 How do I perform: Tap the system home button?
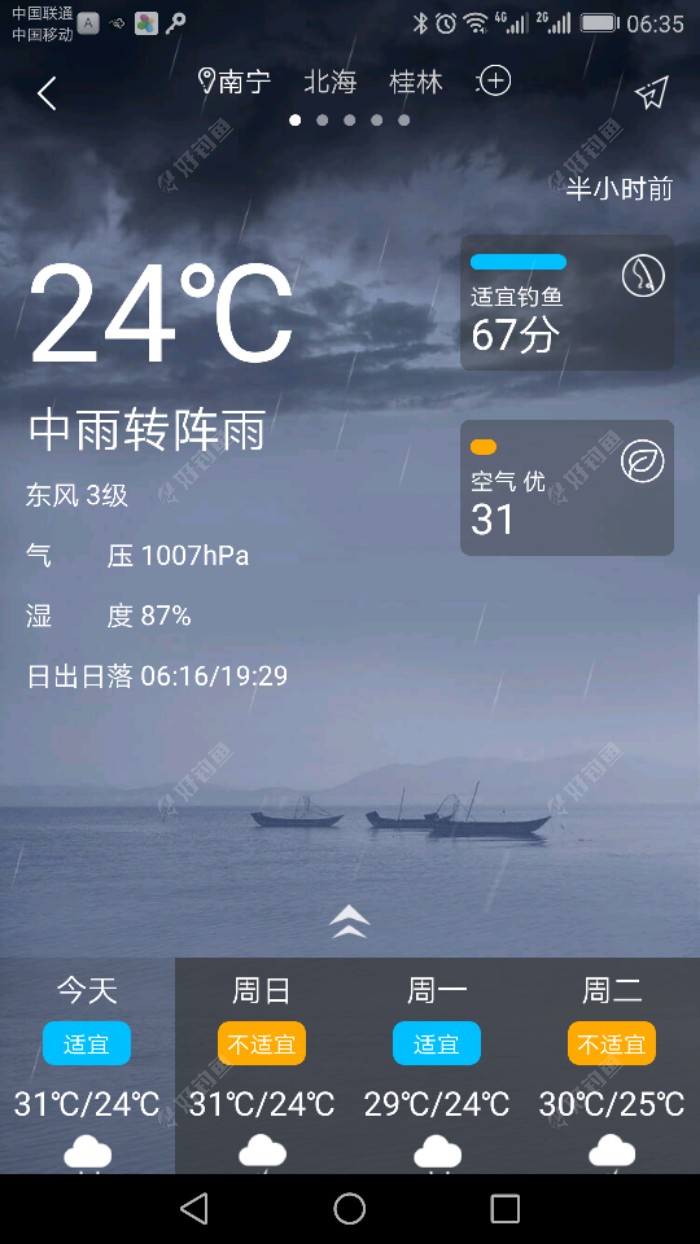[349, 1209]
